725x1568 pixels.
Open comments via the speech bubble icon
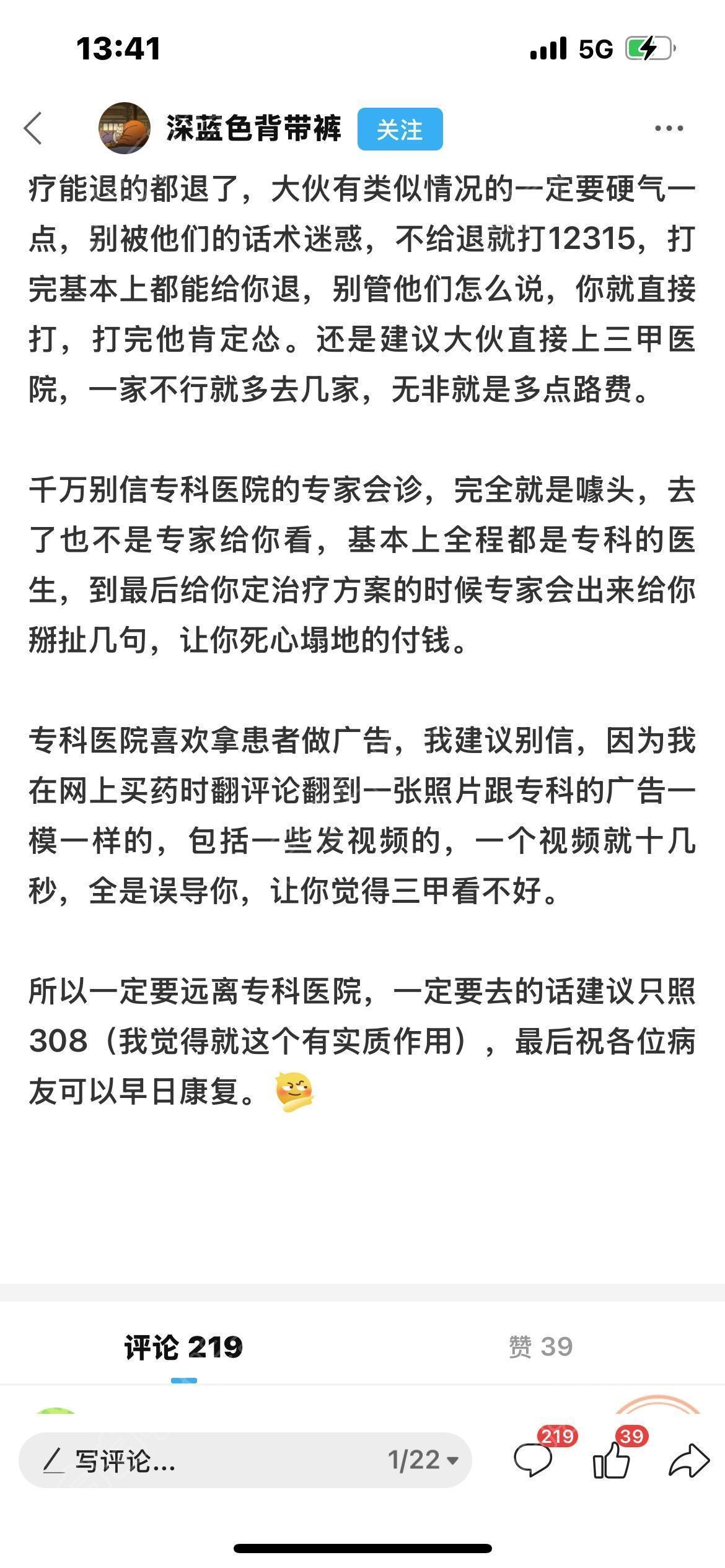coord(534,1461)
